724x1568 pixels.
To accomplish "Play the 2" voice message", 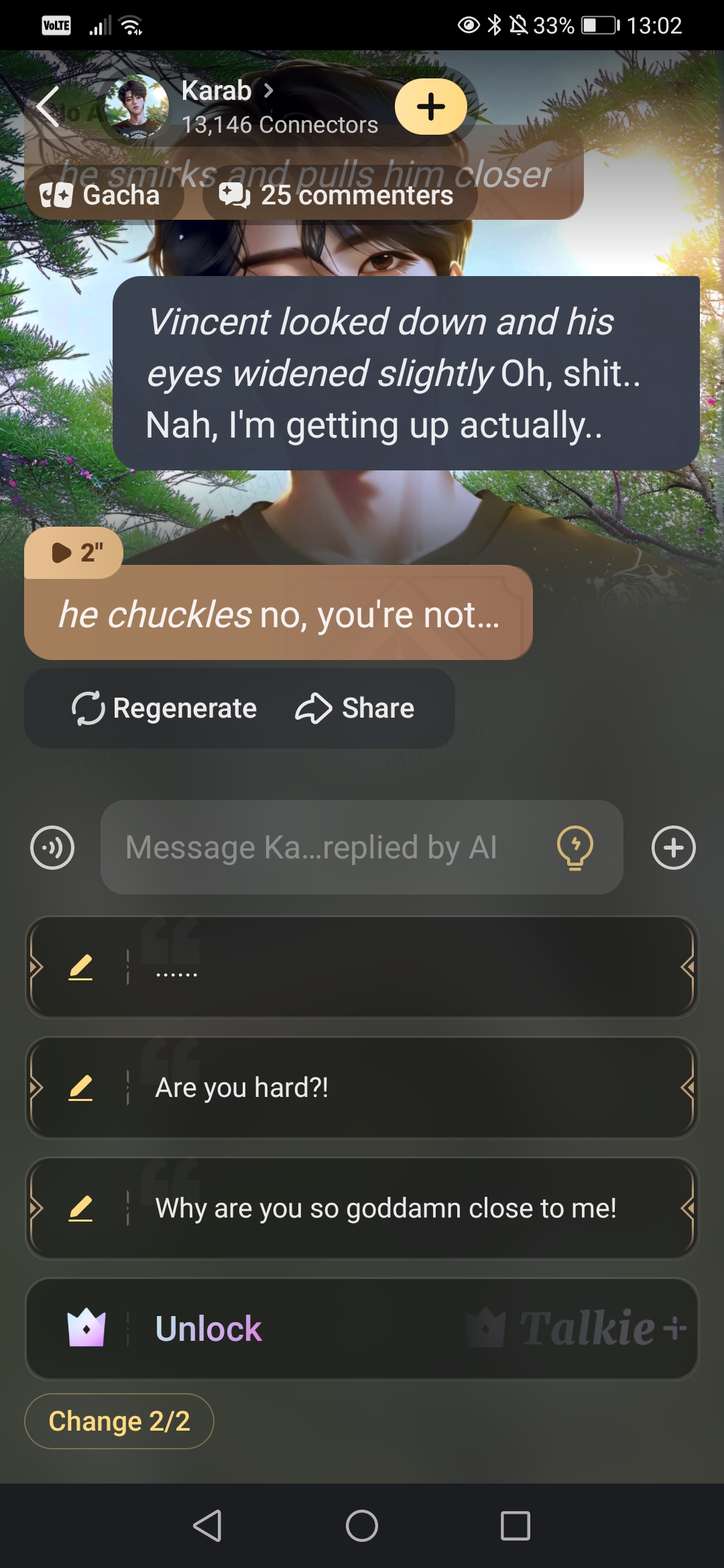I will pos(75,553).
